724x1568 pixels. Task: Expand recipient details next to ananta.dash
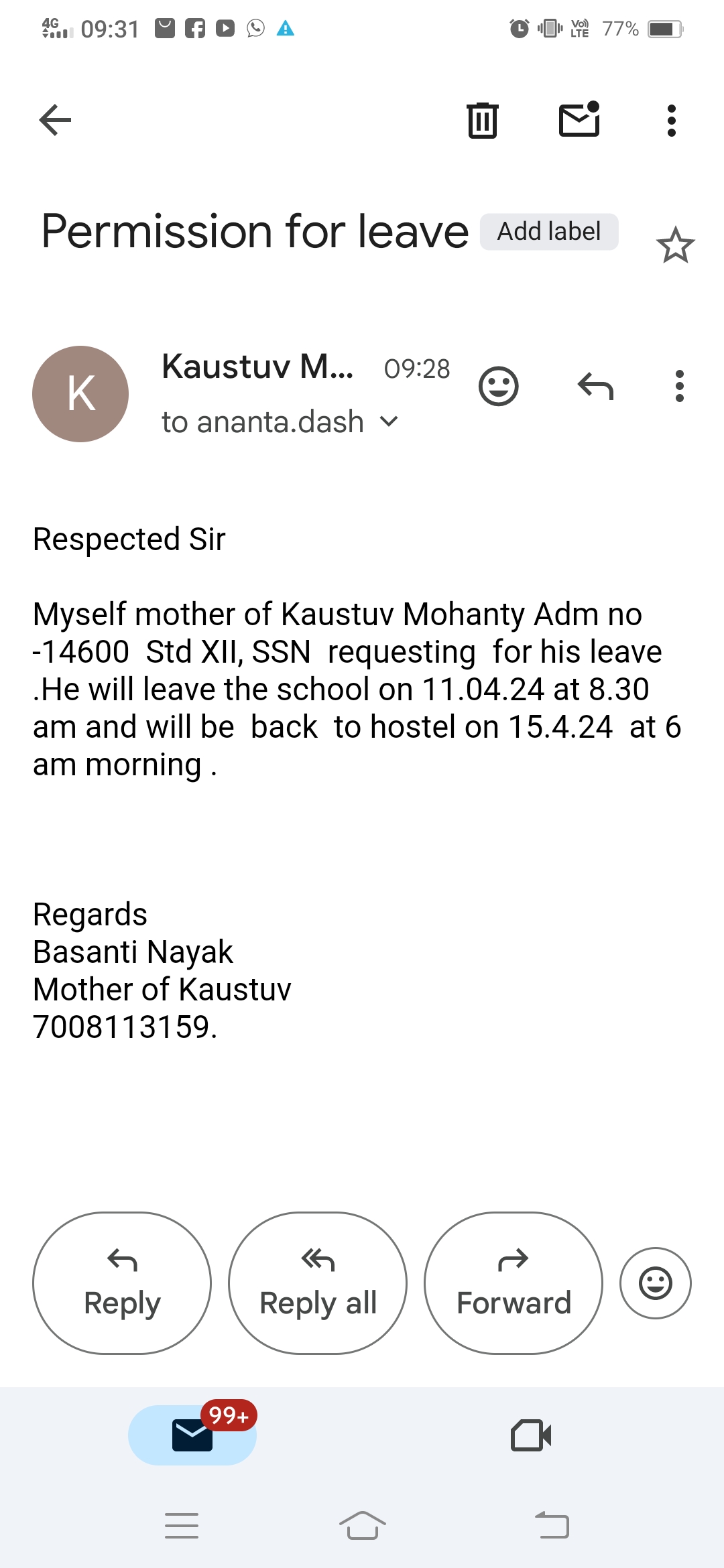[389, 421]
